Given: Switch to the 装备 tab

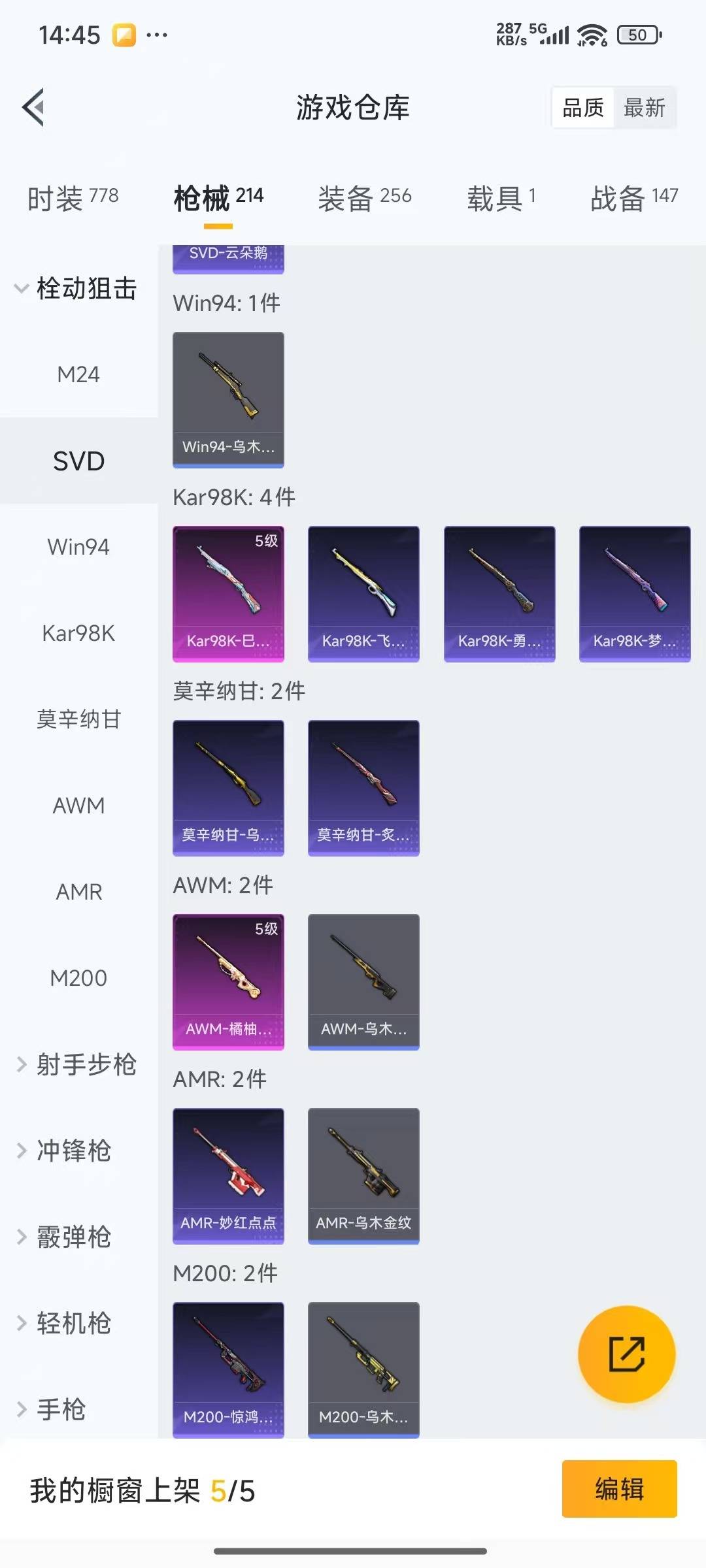Looking at the screenshot, I should (x=364, y=198).
